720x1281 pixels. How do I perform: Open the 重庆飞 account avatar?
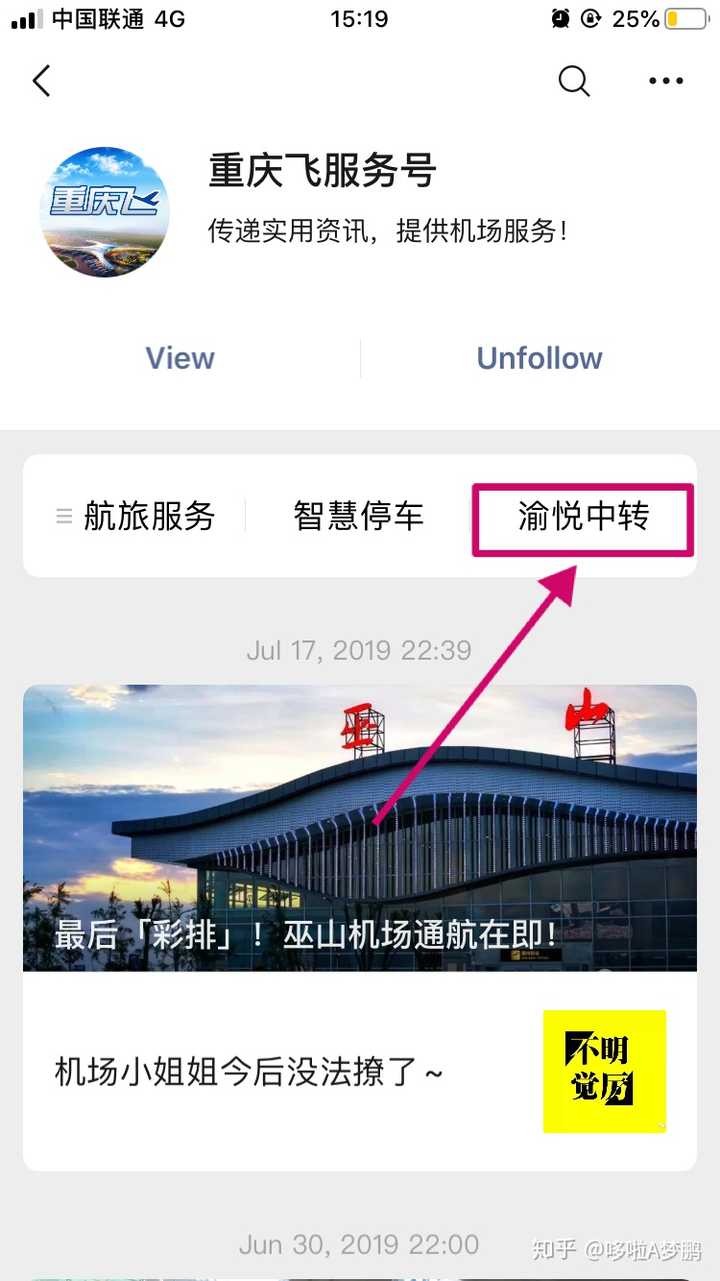tap(104, 212)
